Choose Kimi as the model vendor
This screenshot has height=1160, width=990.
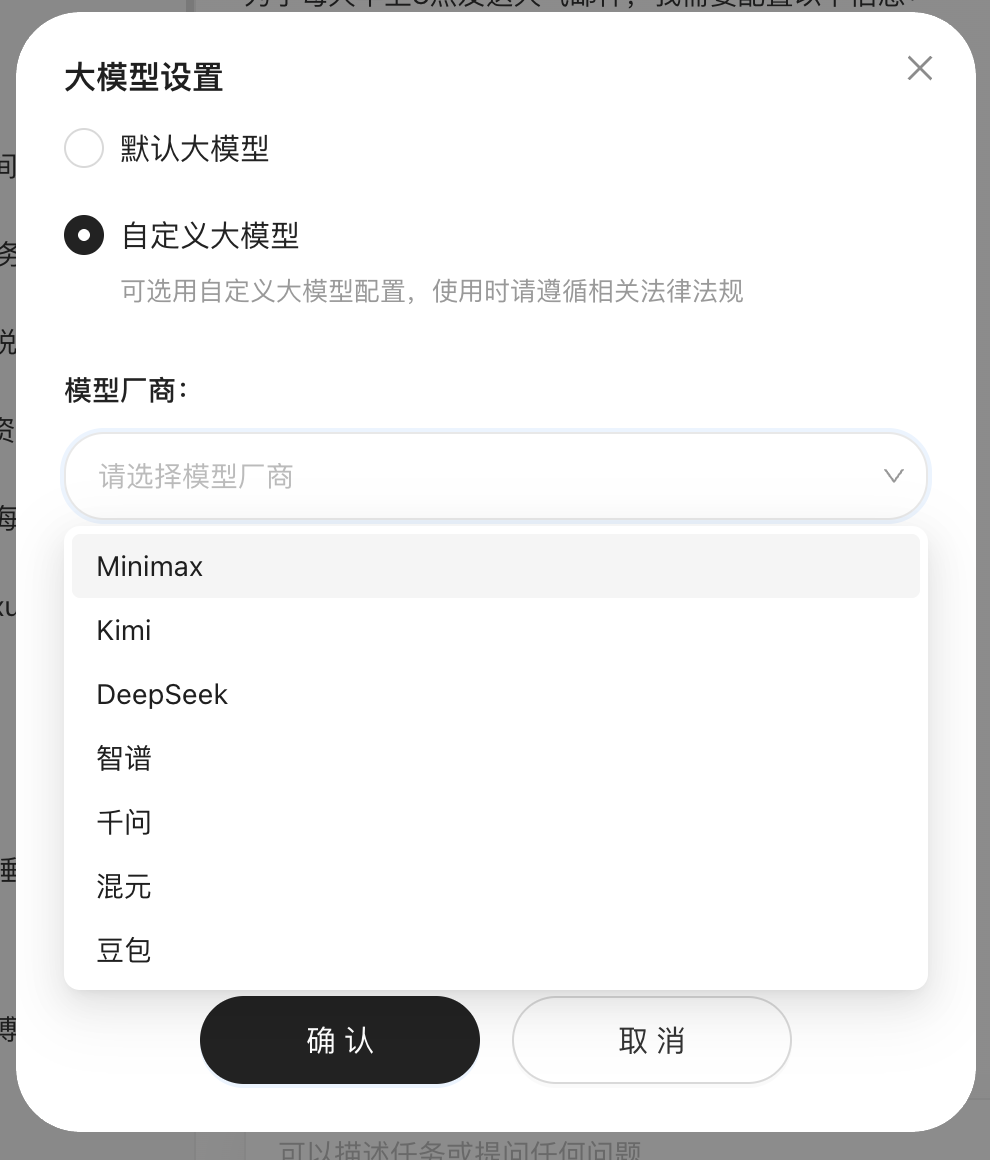click(124, 630)
